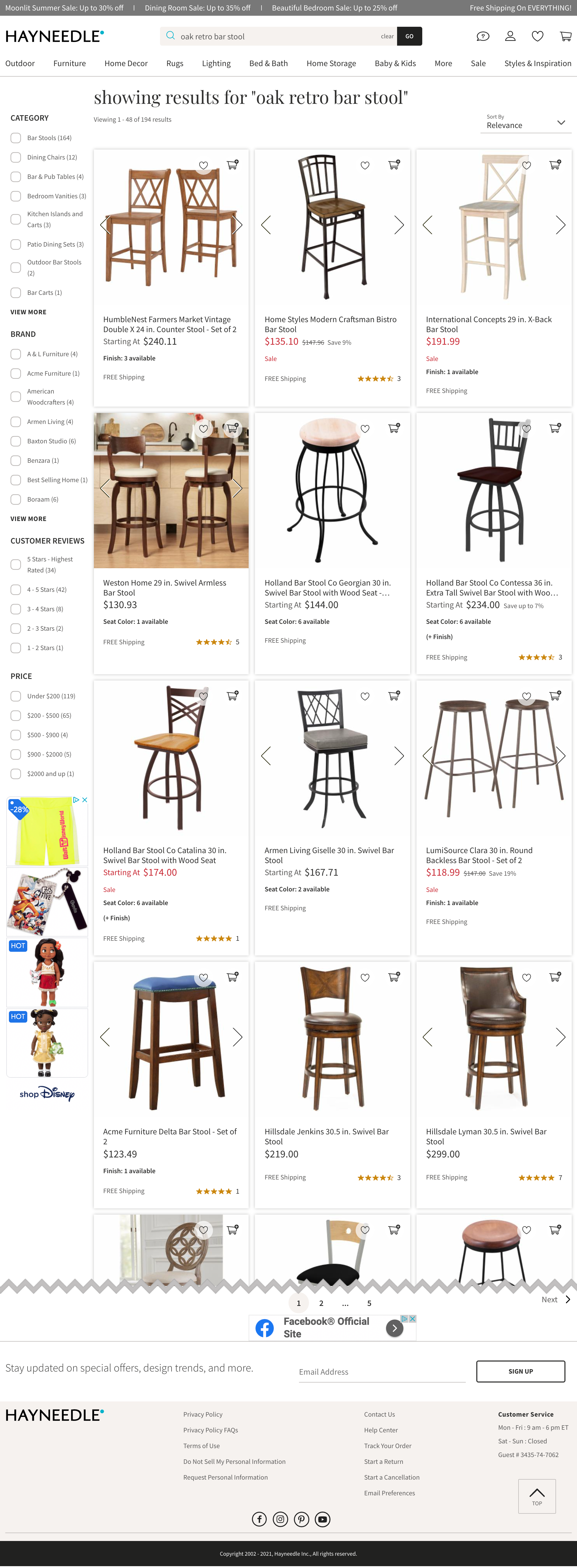Check the Bar Stools (164) category filter

(16, 138)
